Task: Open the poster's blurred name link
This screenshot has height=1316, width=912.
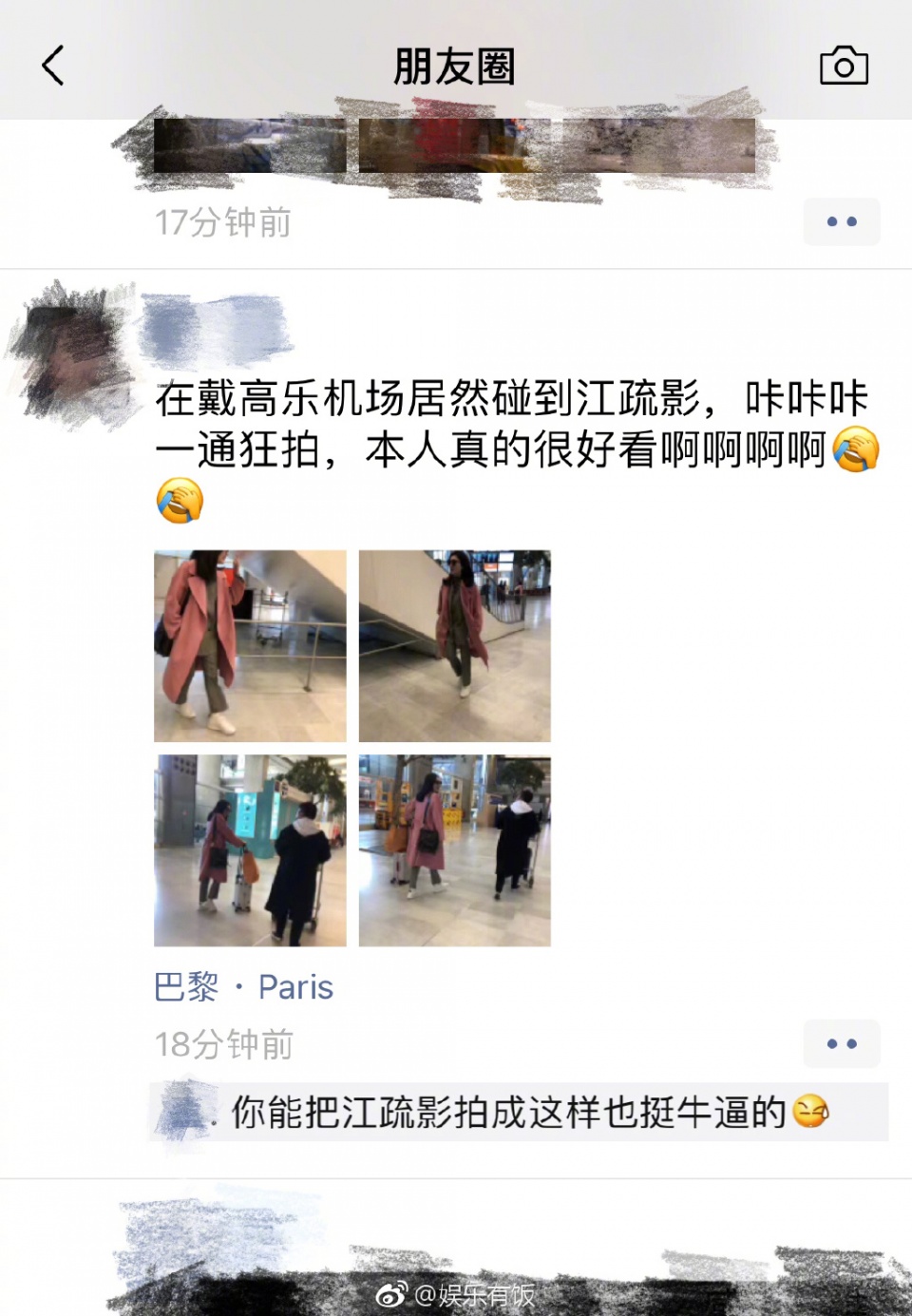Action: coord(215,329)
